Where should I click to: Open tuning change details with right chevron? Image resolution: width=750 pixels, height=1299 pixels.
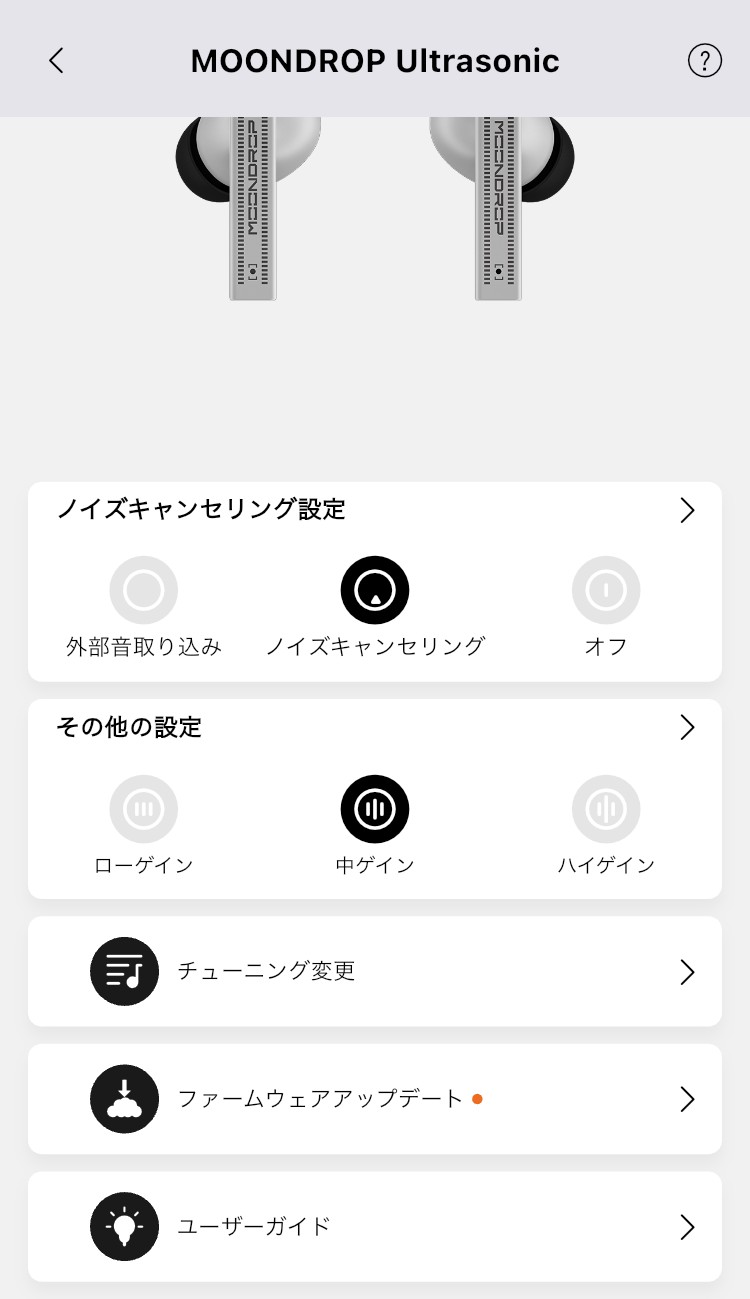click(687, 971)
